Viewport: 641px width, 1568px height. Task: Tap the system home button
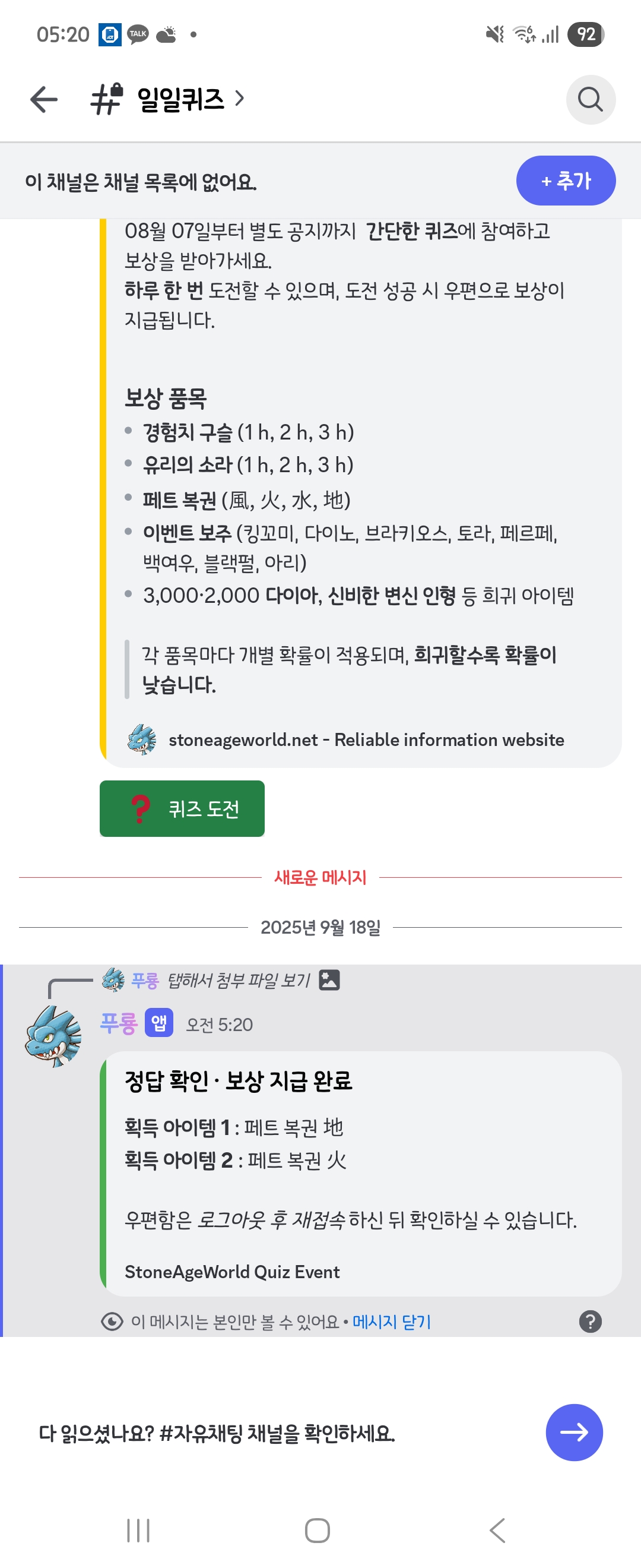317,1529
